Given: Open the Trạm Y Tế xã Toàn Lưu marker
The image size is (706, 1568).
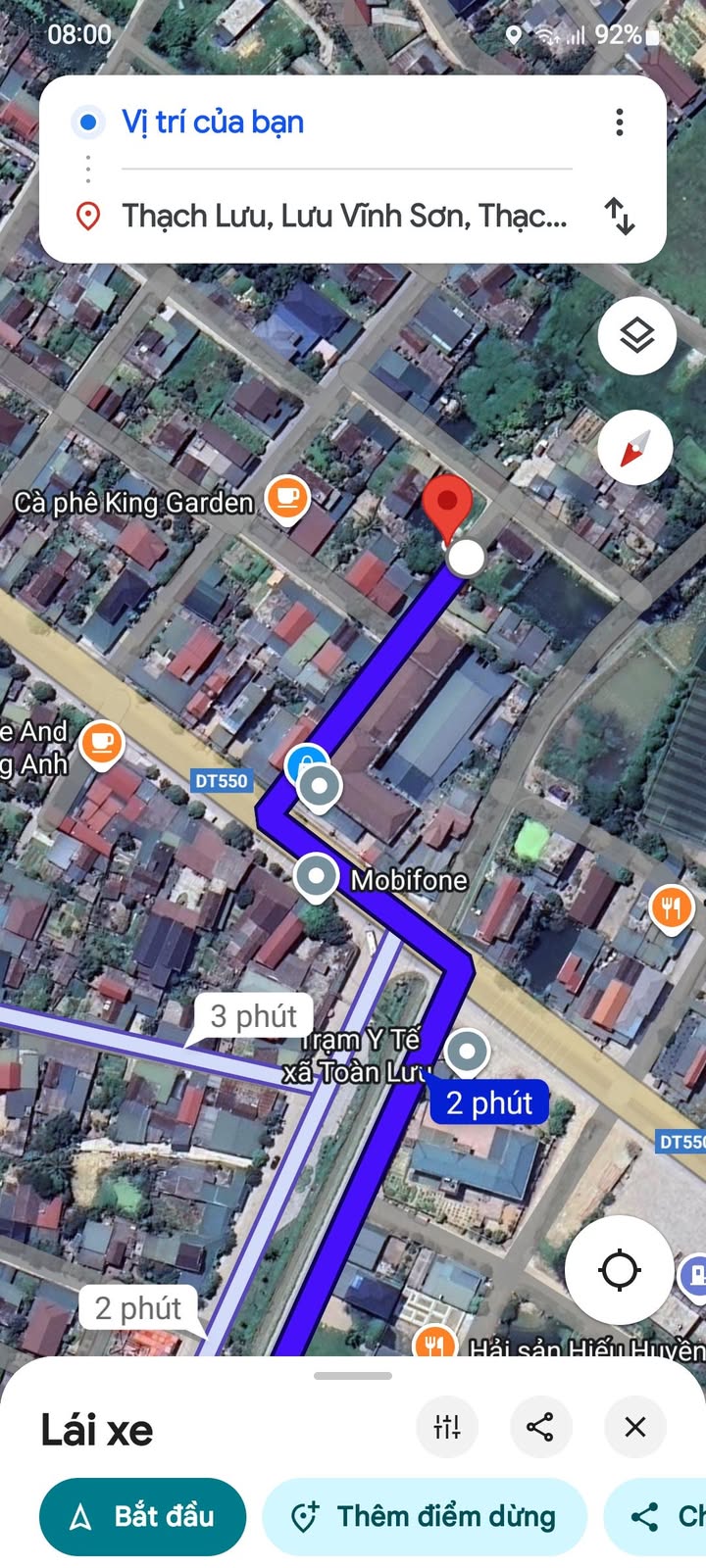Looking at the screenshot, I should pyautogui.click(x=467, y=1053).
